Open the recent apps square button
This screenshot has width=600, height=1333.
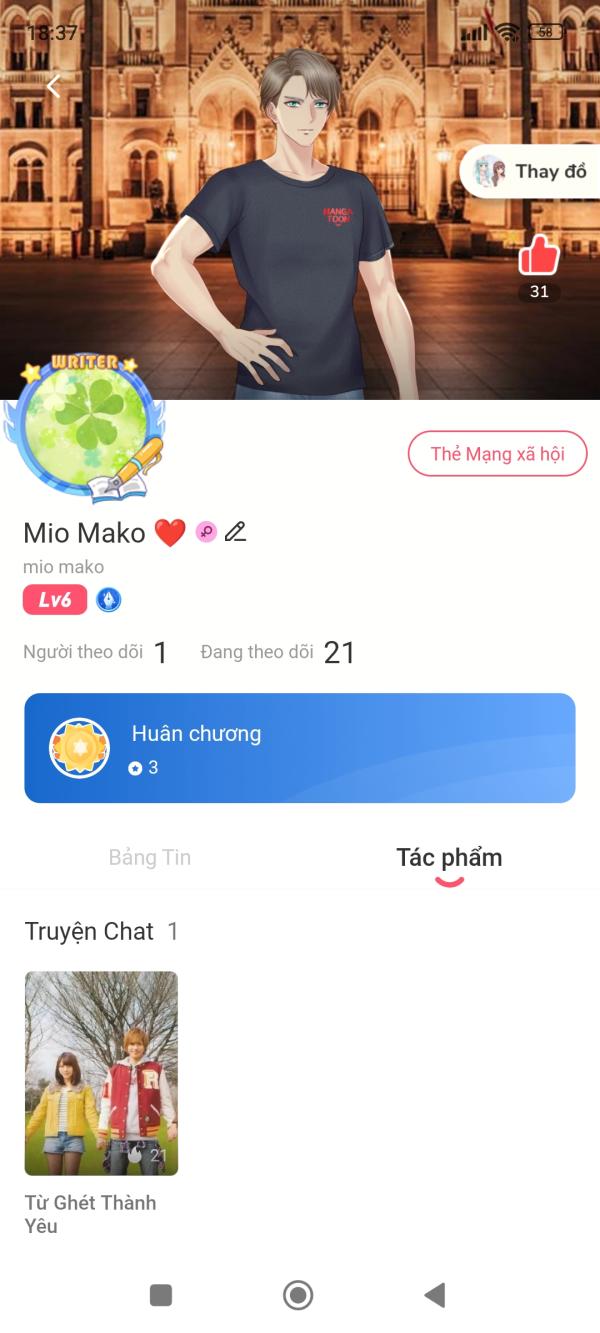(161, 1295)
